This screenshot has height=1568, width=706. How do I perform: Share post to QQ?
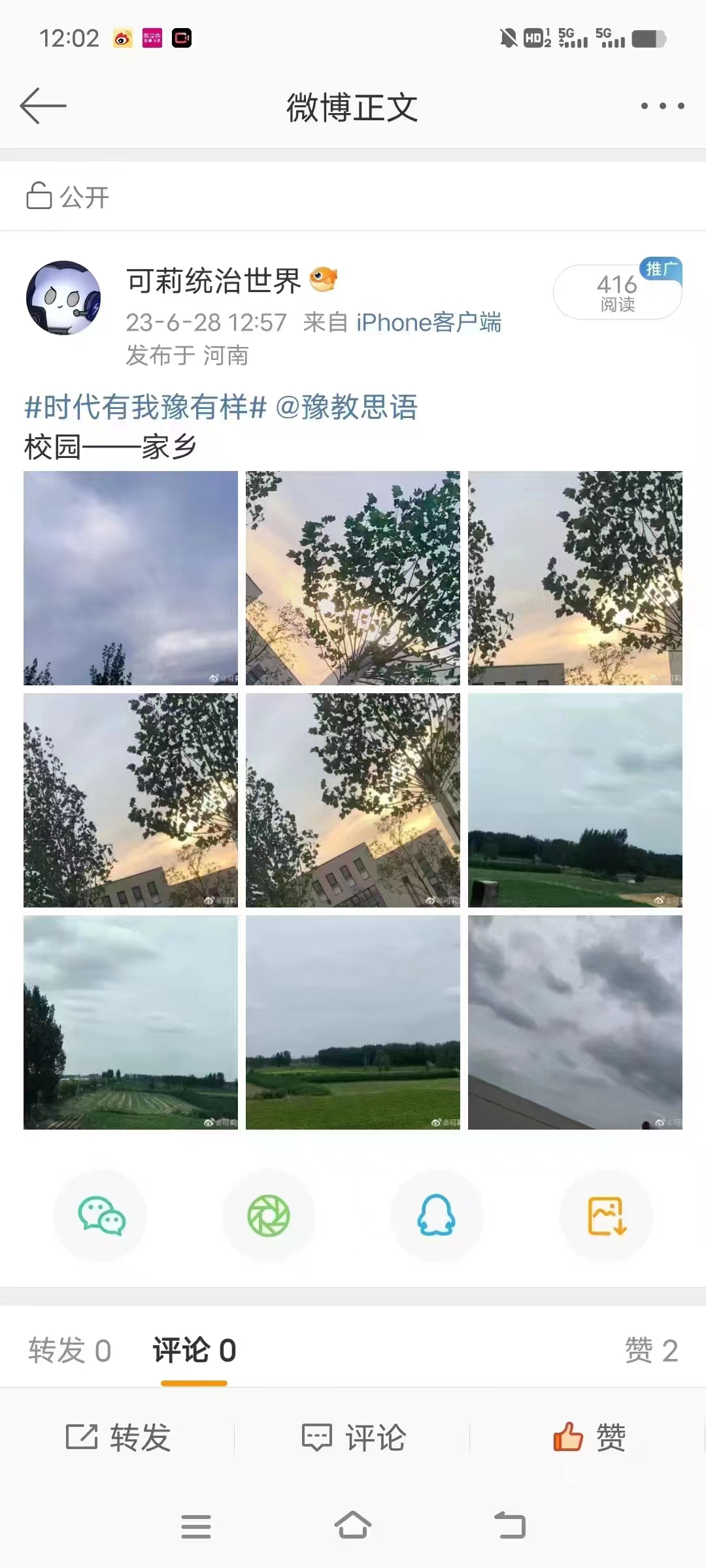pyautogui.click(x=437, y=1216)
